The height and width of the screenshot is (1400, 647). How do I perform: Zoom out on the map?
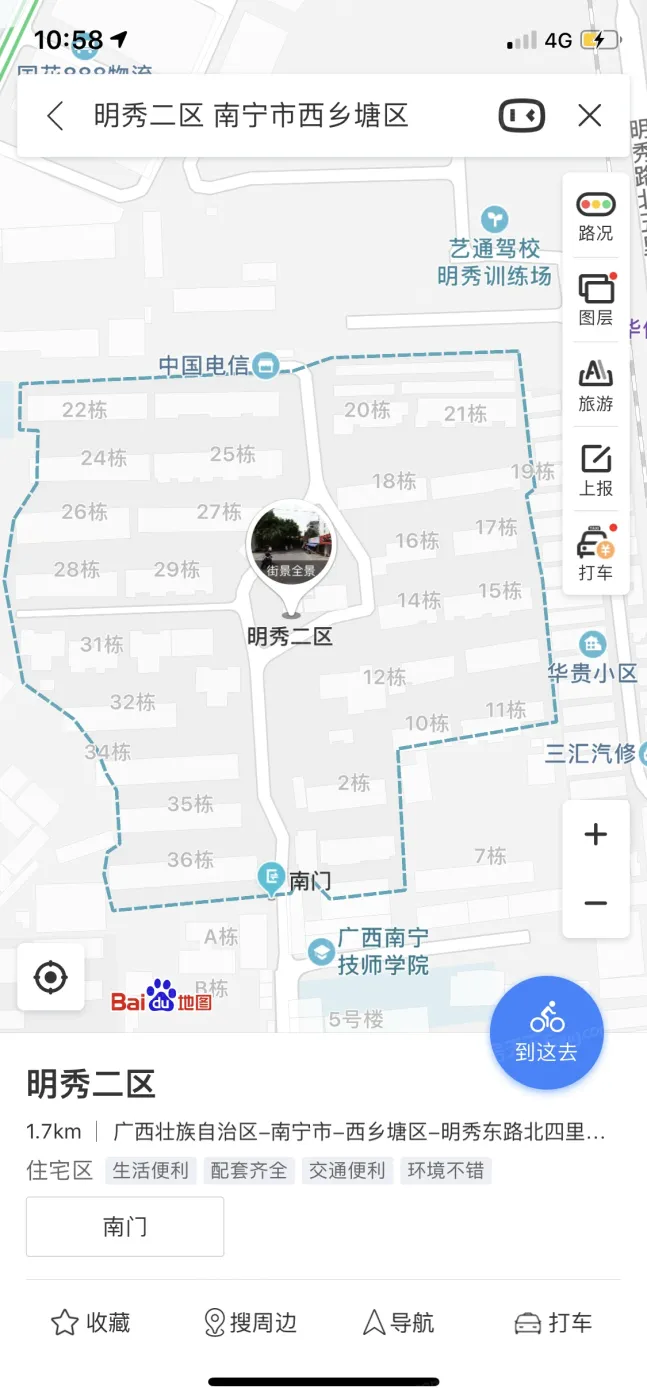tap(596, 903)
